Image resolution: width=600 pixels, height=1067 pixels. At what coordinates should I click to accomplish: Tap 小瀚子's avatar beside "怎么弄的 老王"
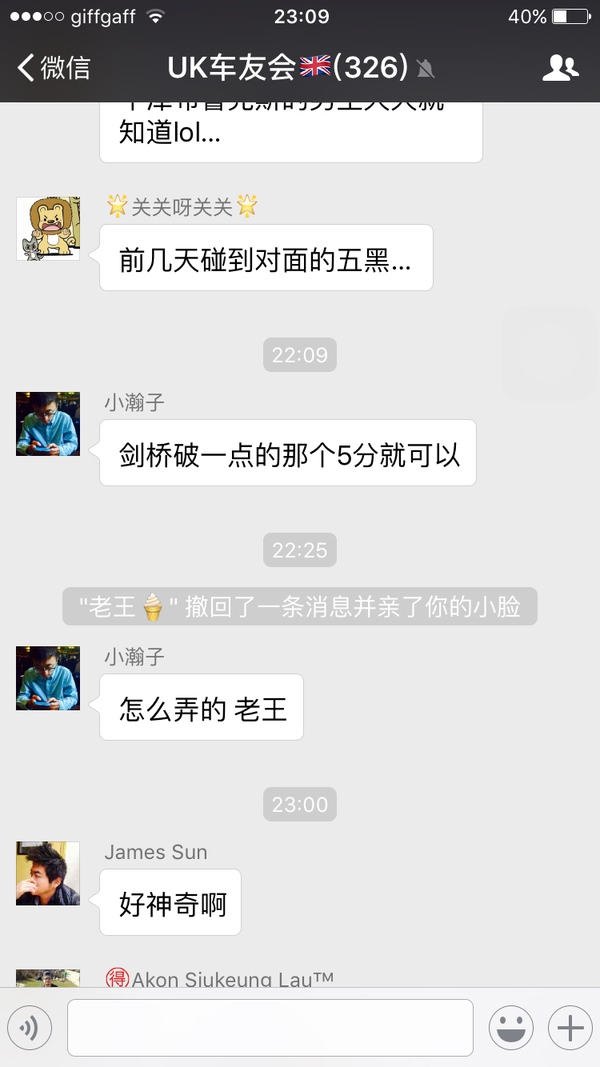click(48, 678)
